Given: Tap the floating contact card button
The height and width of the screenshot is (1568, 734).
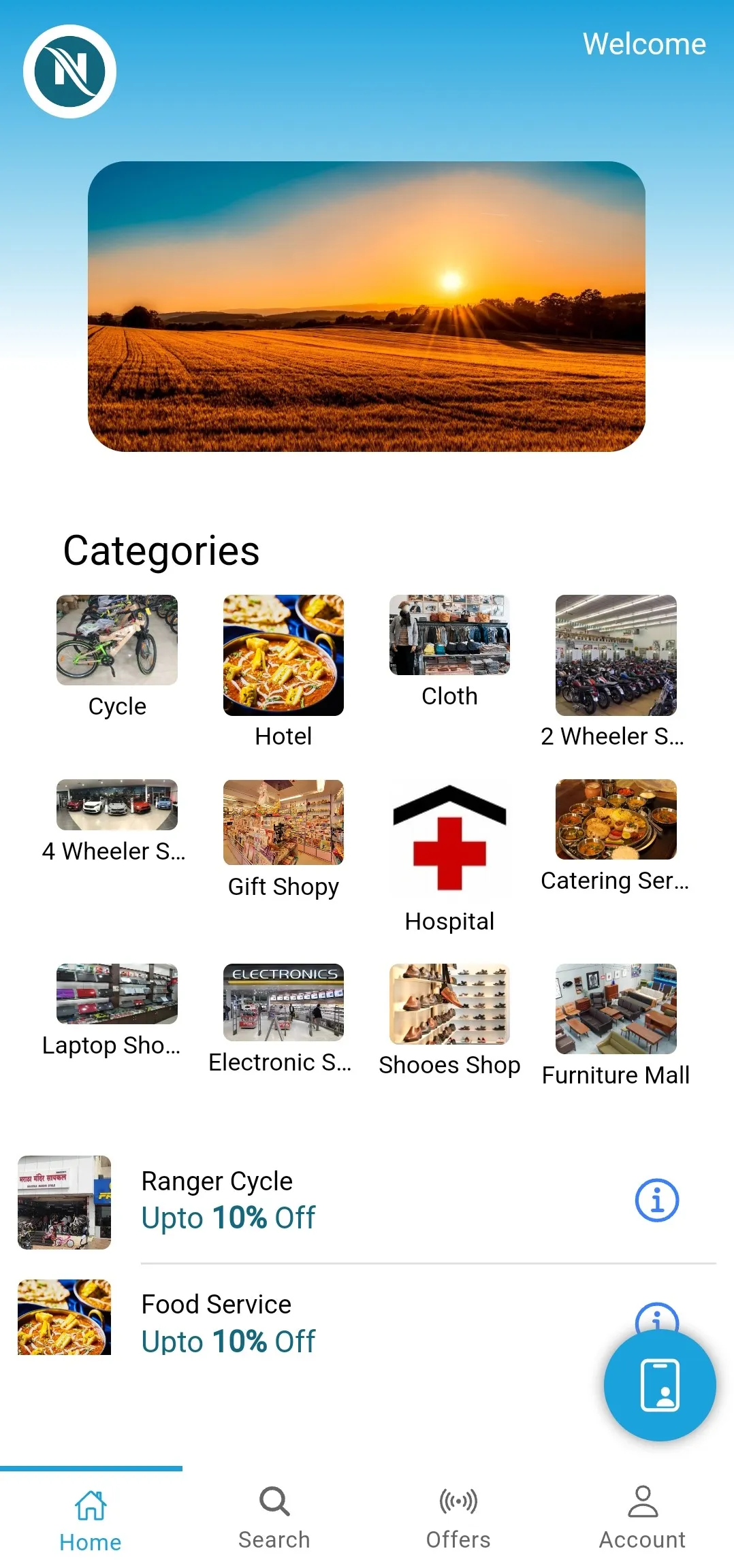Looking at the screenshot, I should pyautogui.click(x=660, y=1385).
